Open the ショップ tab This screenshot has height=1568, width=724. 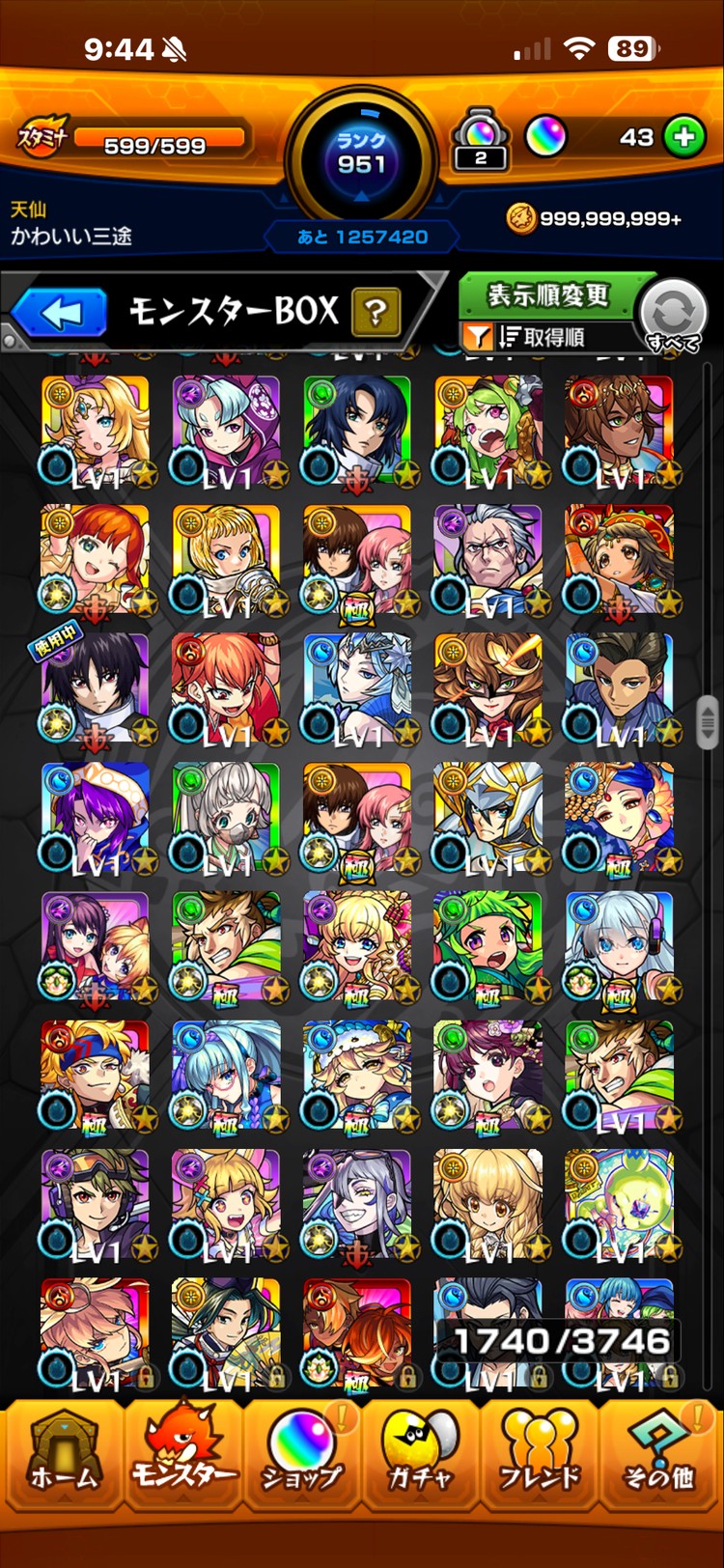click(301, 1459)
